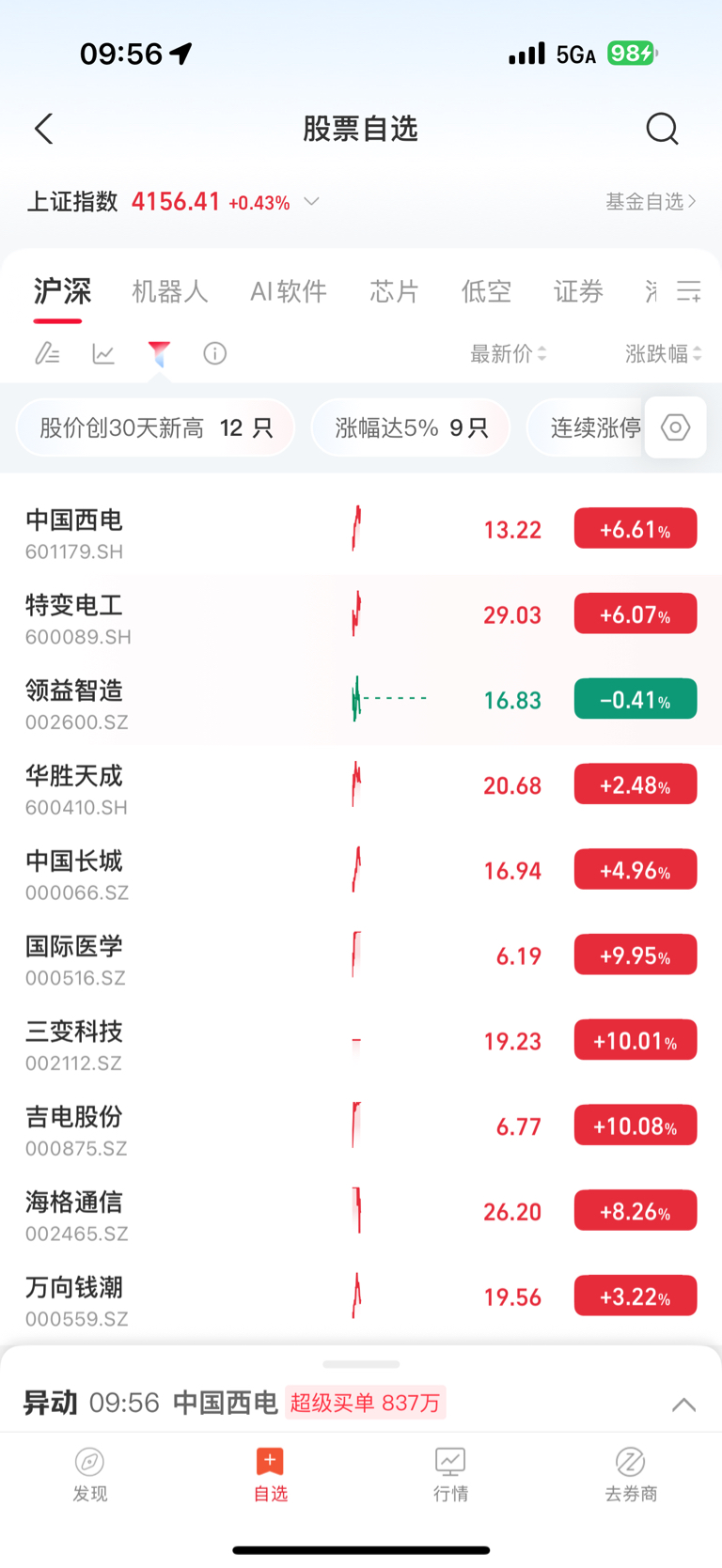The image size is (722, 1568).
Task: Tap the edit list pencil icon
Action: point(47,353)
